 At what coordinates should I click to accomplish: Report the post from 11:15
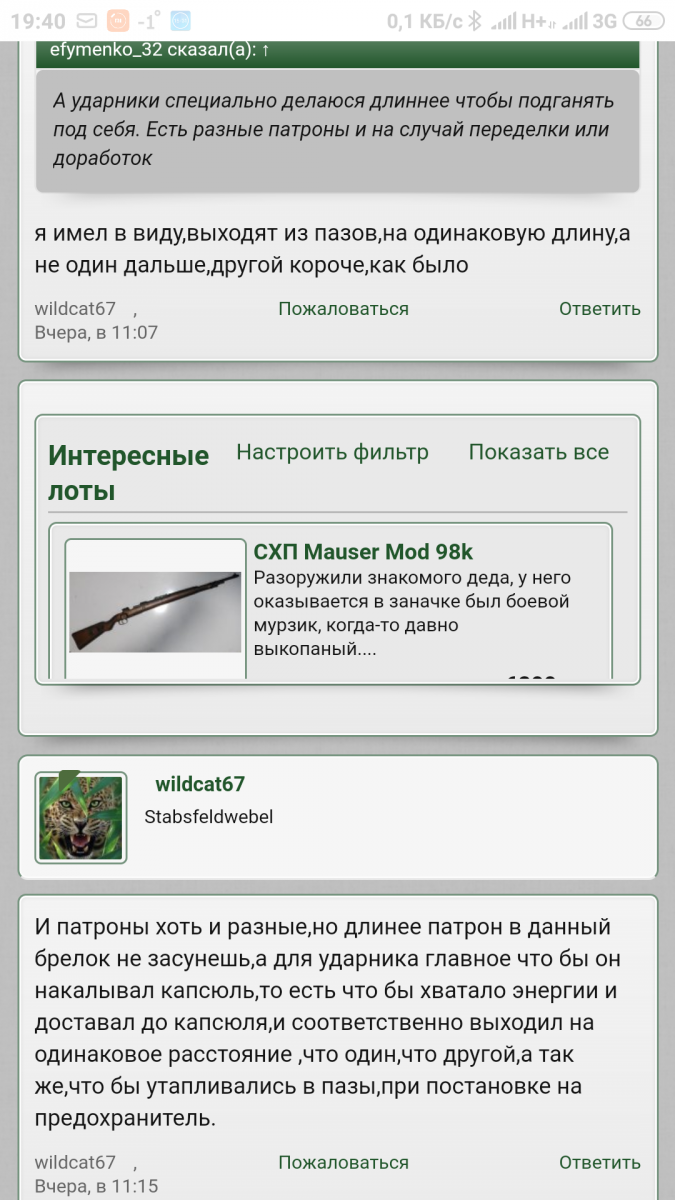(x=343, y=1162)
